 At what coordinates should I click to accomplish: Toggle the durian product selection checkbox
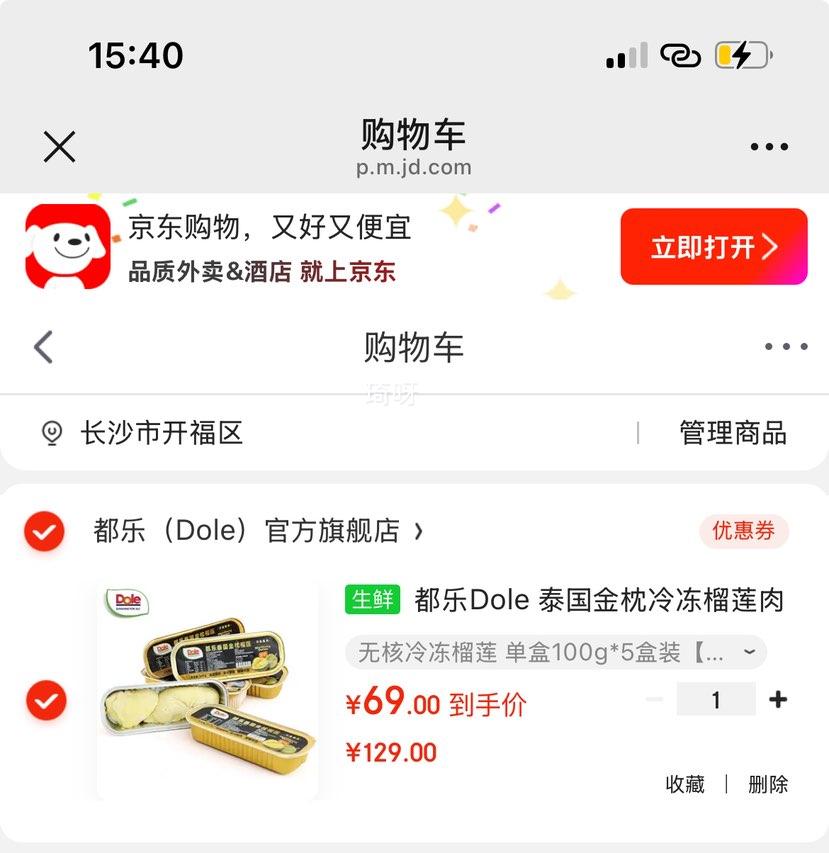pyautogui.click(x=44, y=700)
